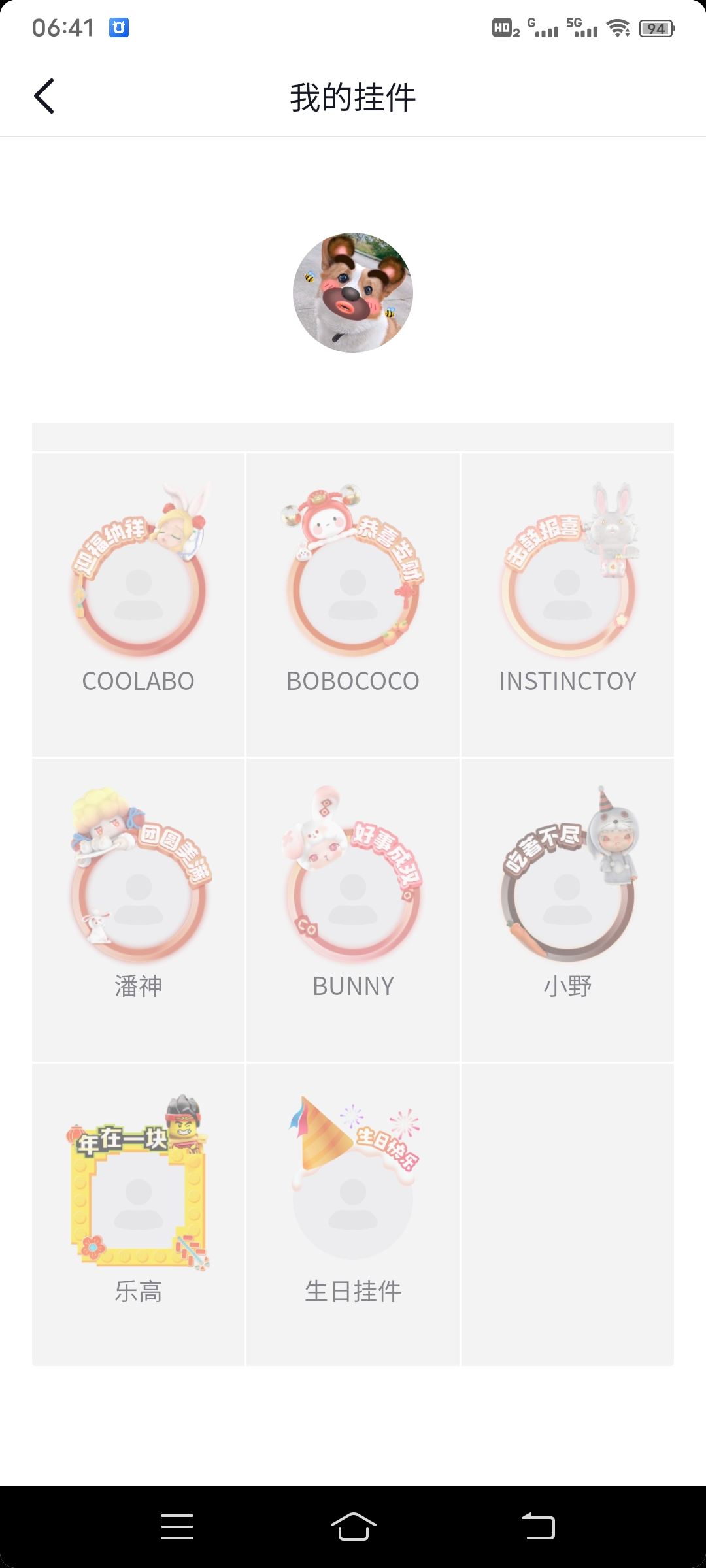This screenshot has height=1568, width=706.
Task: Go back from 我的挂件 page
Action: [x=44, y=97]
